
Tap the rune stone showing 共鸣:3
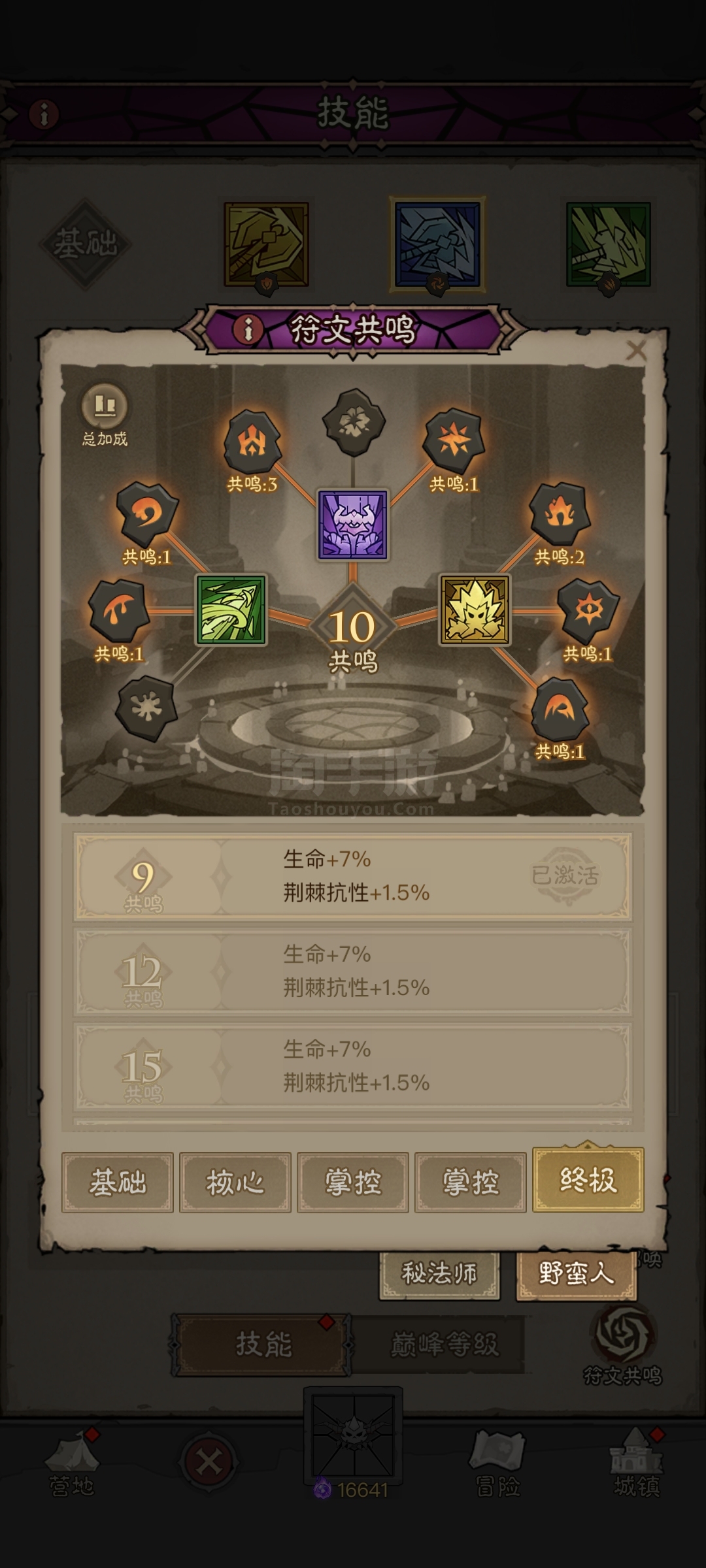pos(252,442)
